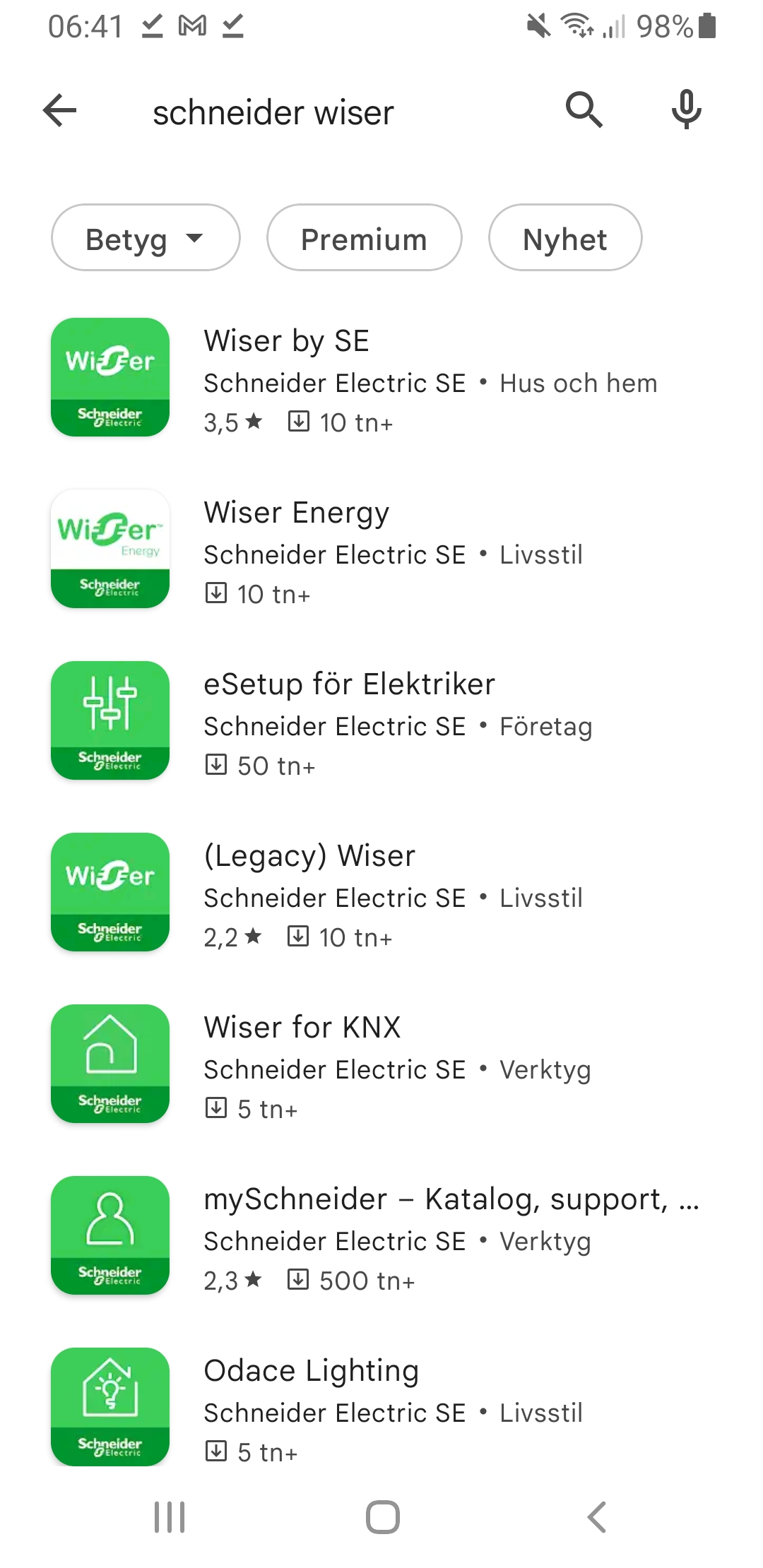Show recent apps

pos(170,1516)
